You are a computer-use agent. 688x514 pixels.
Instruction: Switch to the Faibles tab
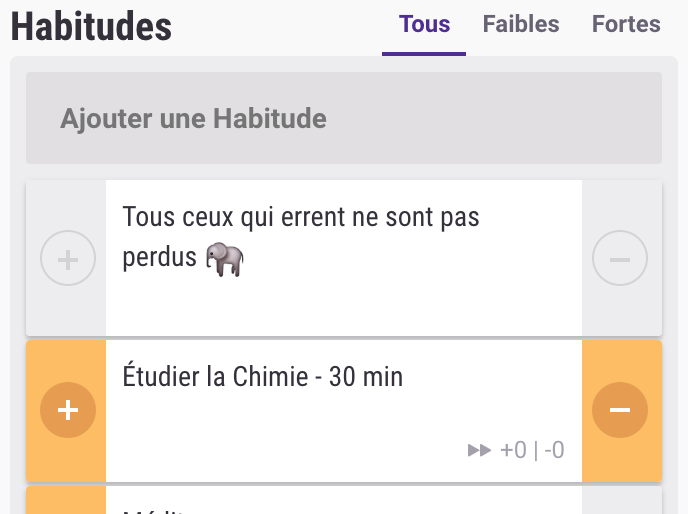point(521,25)
